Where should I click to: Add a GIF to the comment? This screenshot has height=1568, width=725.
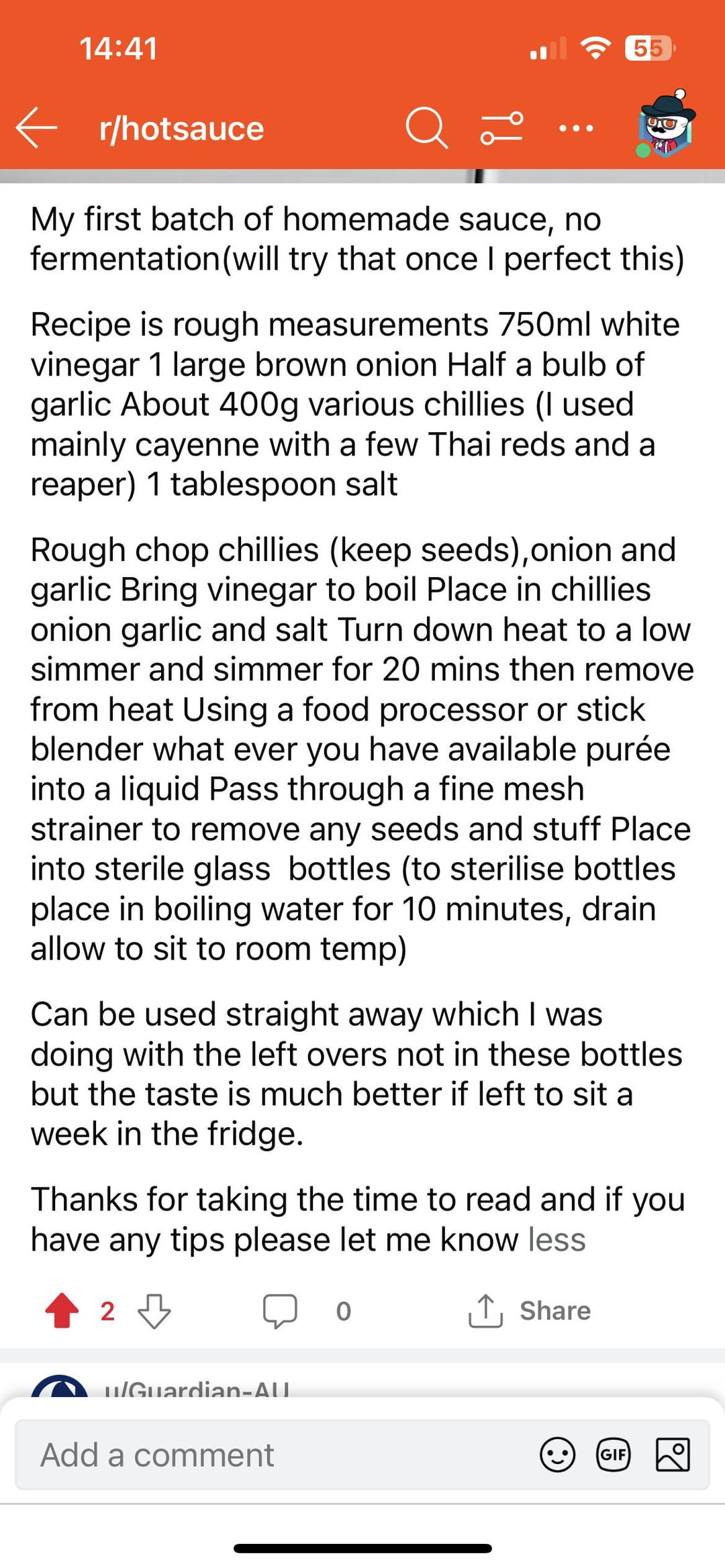pos(613,1455)
